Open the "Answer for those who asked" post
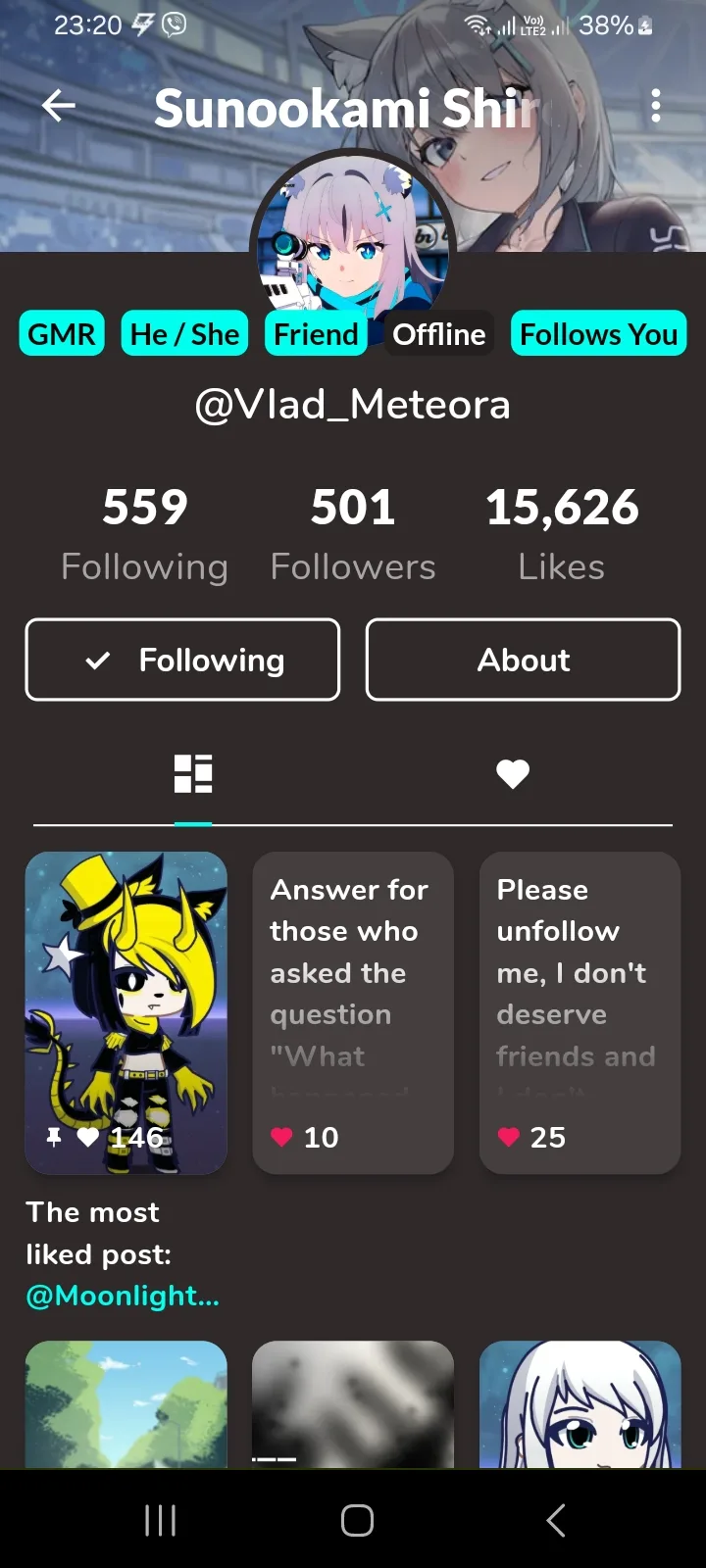The image size is (706, 1568). (x=353, y=1011)
